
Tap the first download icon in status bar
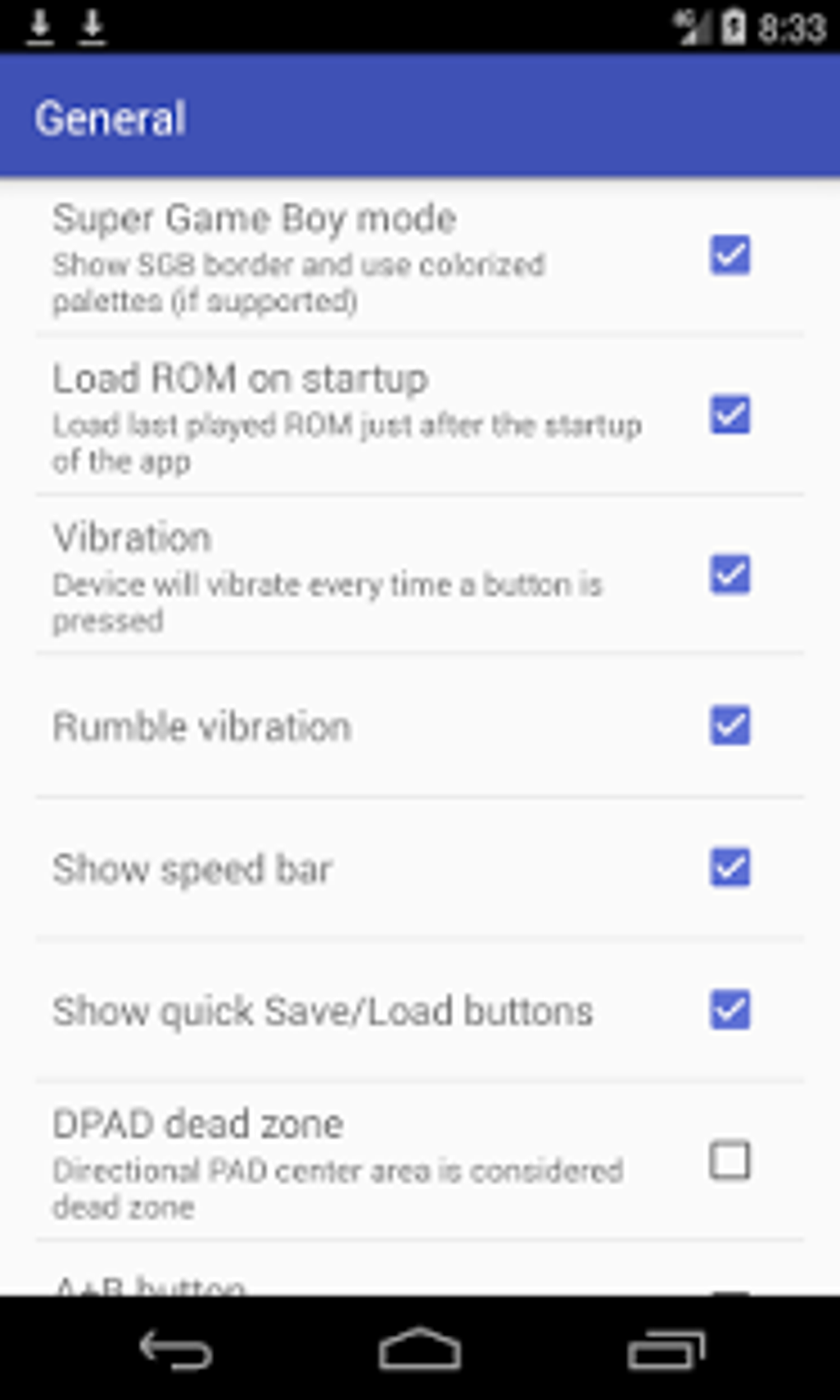pos(39,26)
